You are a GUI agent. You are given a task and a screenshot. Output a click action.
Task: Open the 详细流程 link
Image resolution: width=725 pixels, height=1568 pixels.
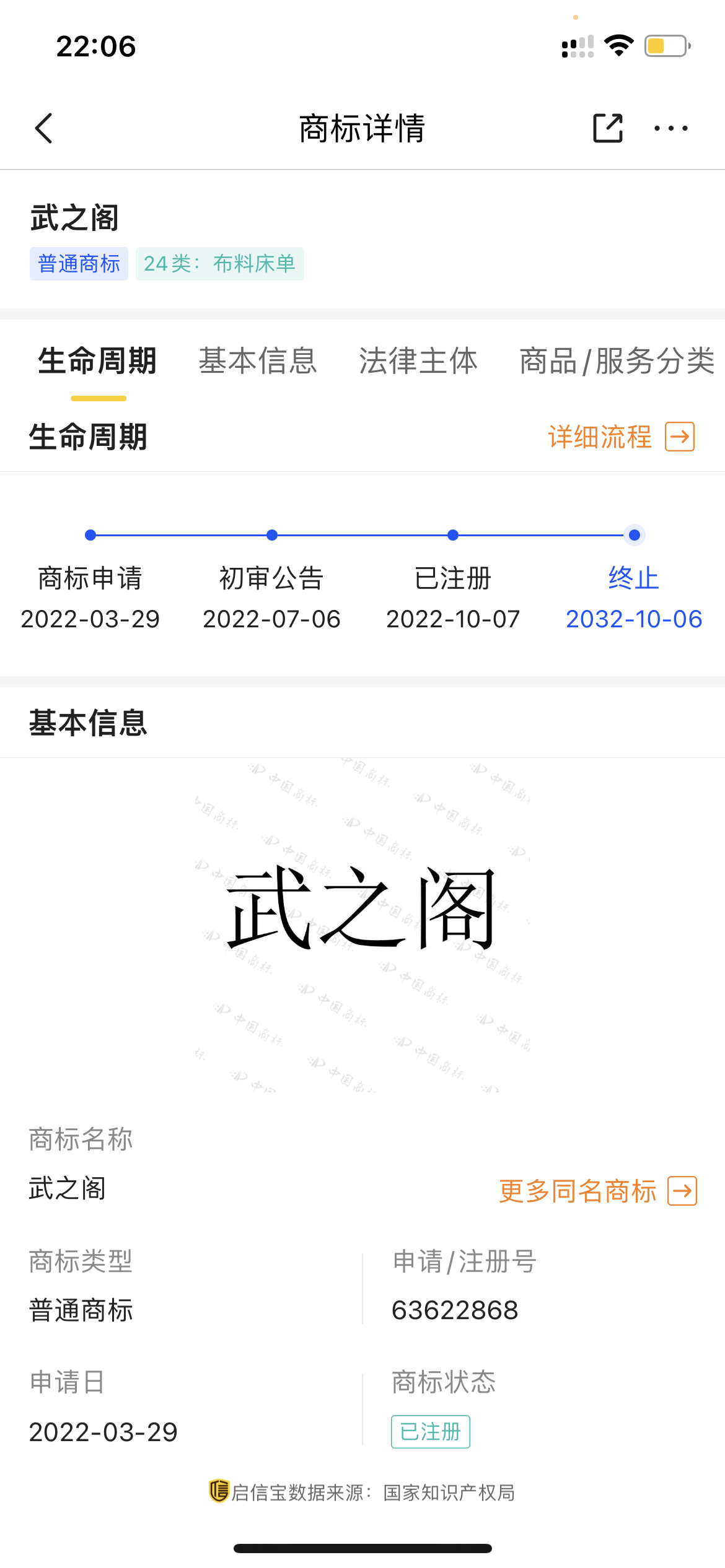coord(599,437)
